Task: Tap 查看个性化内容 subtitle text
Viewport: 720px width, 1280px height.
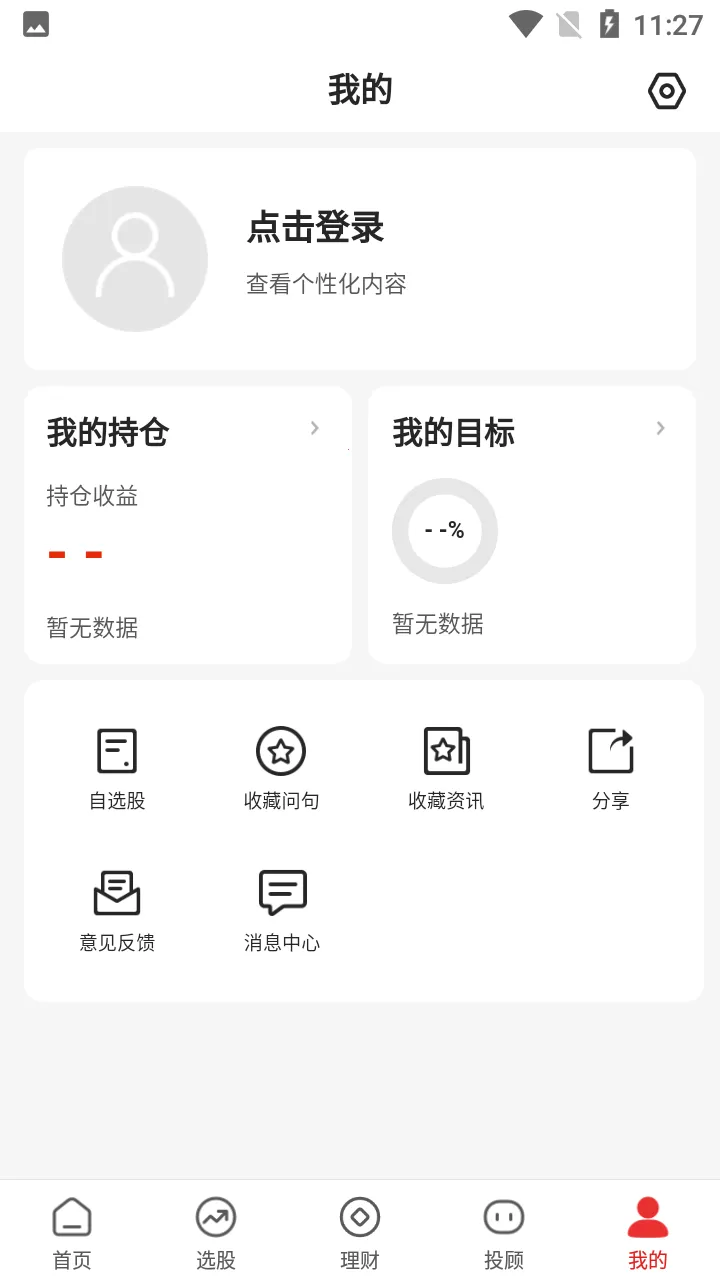Action: pos(327,284)
